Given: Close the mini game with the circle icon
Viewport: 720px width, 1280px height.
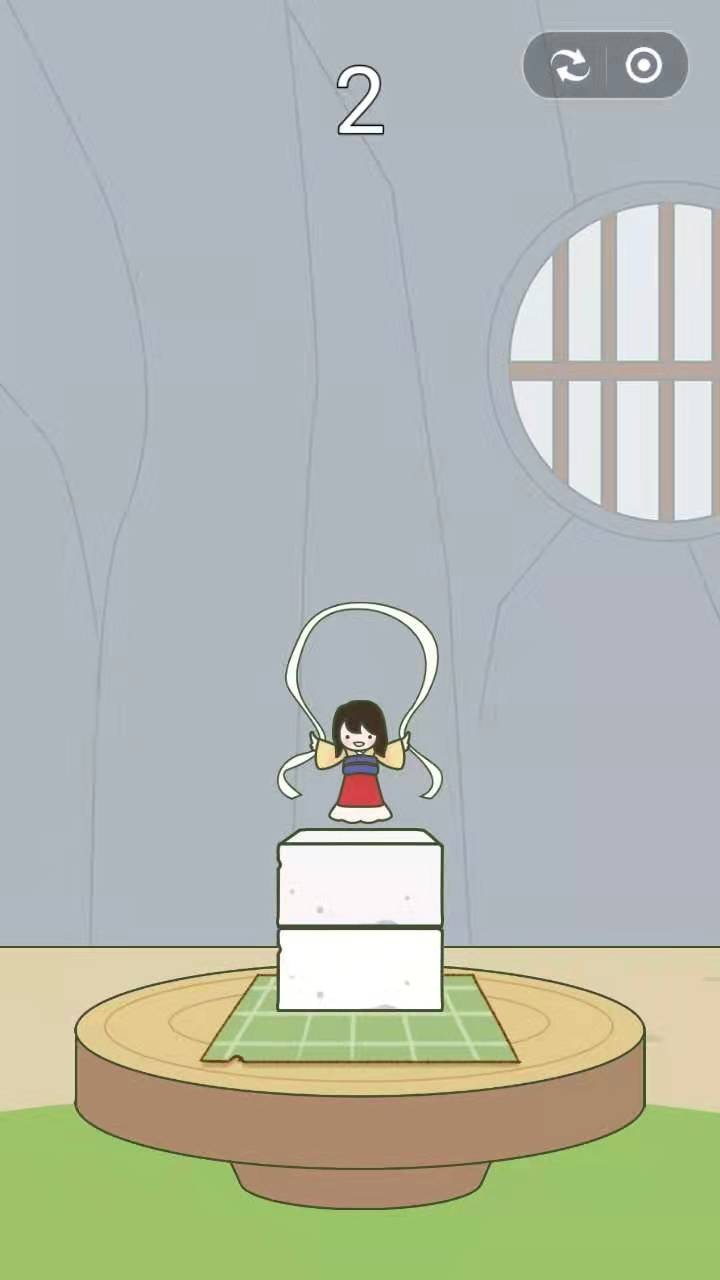Looking at the screenshot, I should pyautogui.click(x=644, y=66).
